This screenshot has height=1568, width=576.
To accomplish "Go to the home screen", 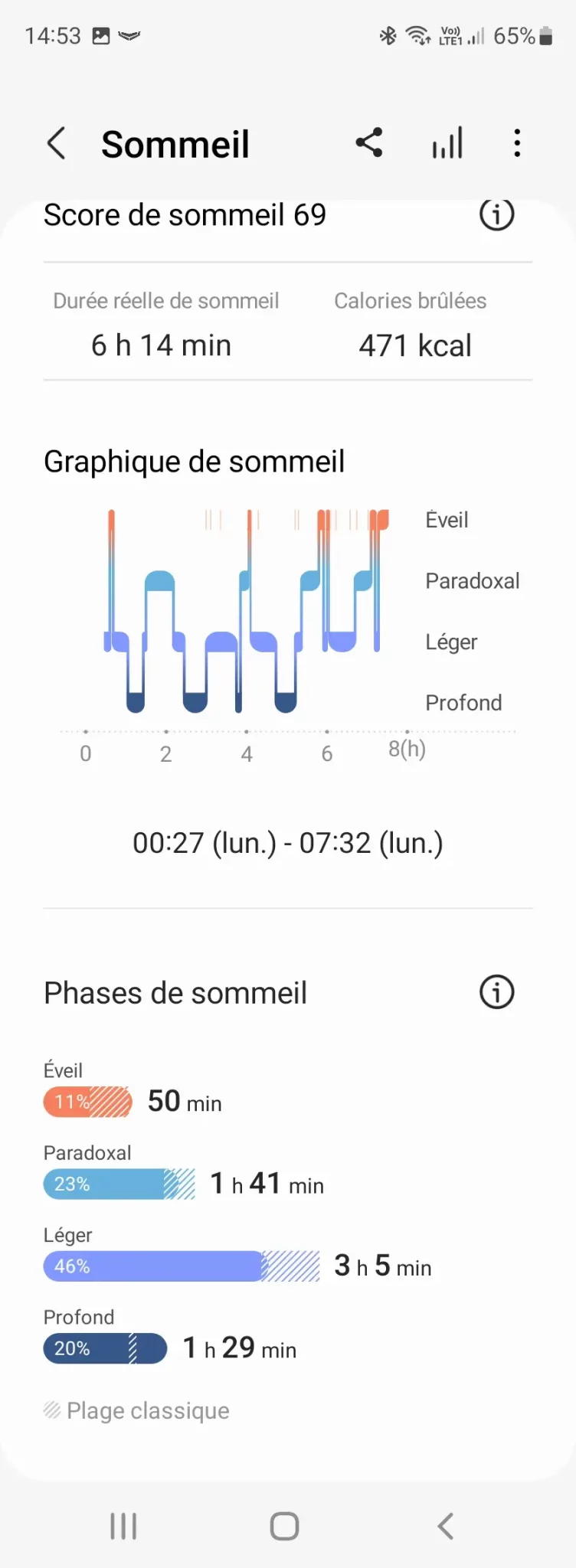I will coord(284,1526).
